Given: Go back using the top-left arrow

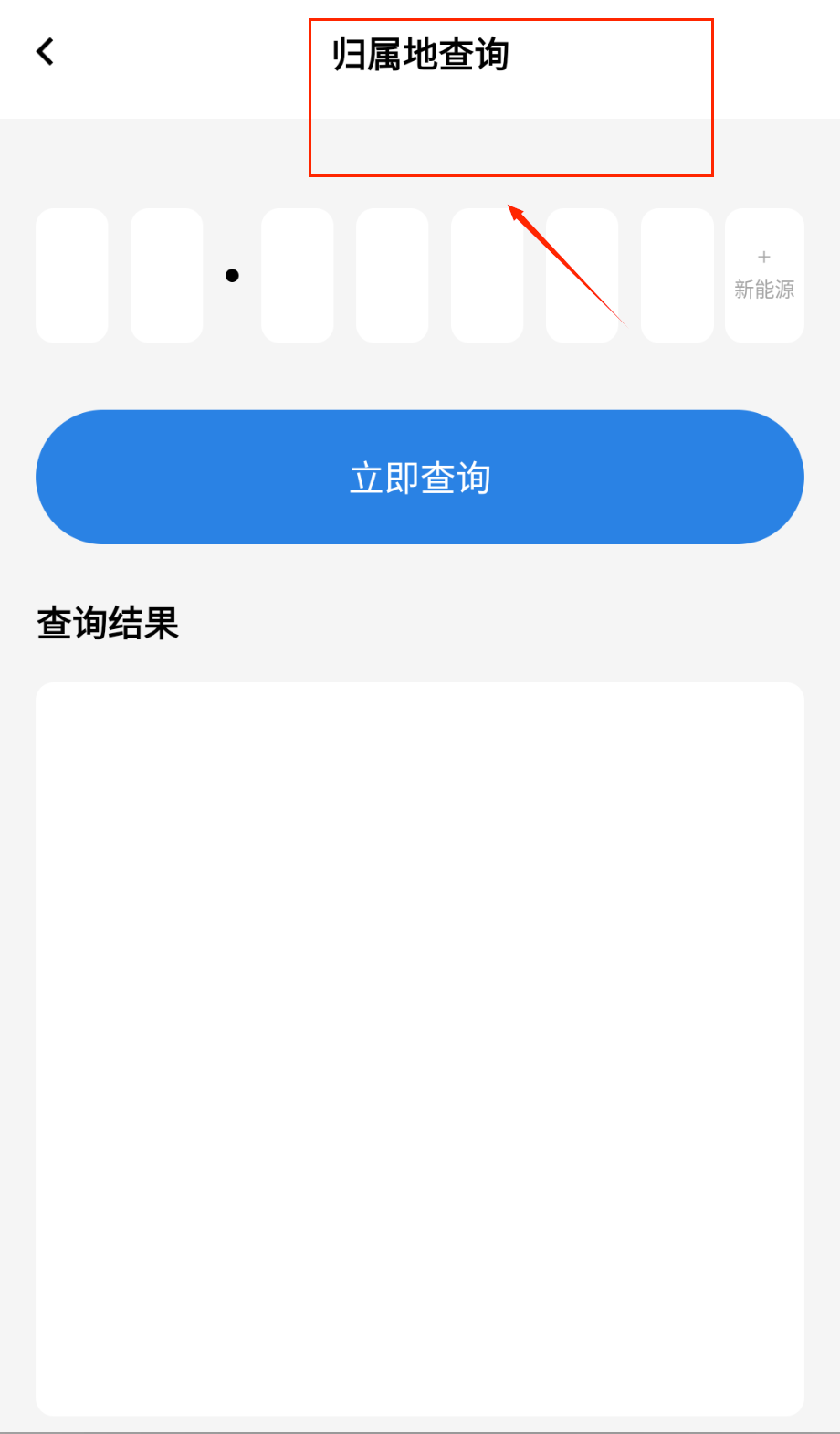Looking at the screenshot, I should point(45,52).
